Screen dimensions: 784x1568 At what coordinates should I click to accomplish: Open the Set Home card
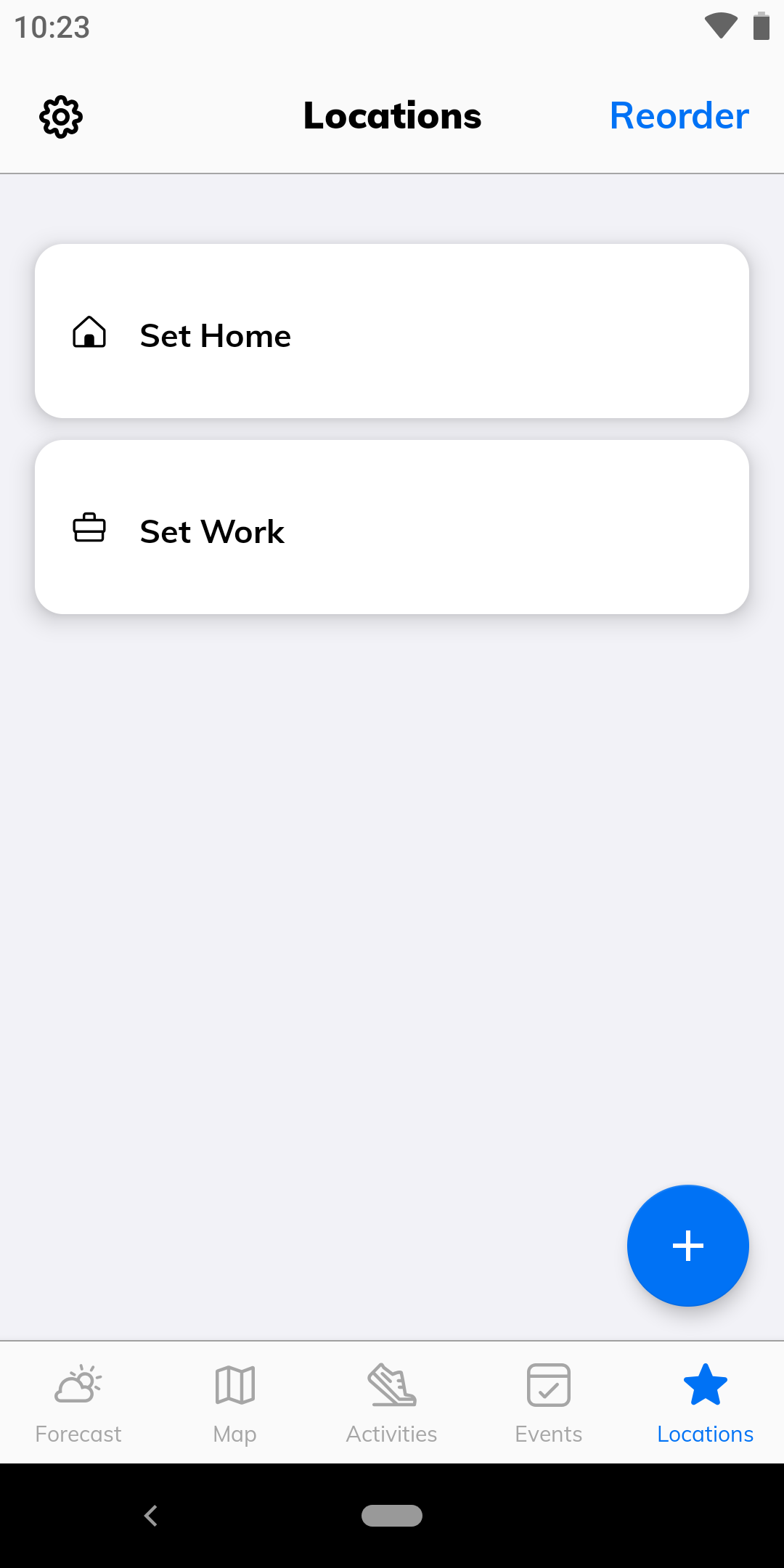tap(392, 331)
